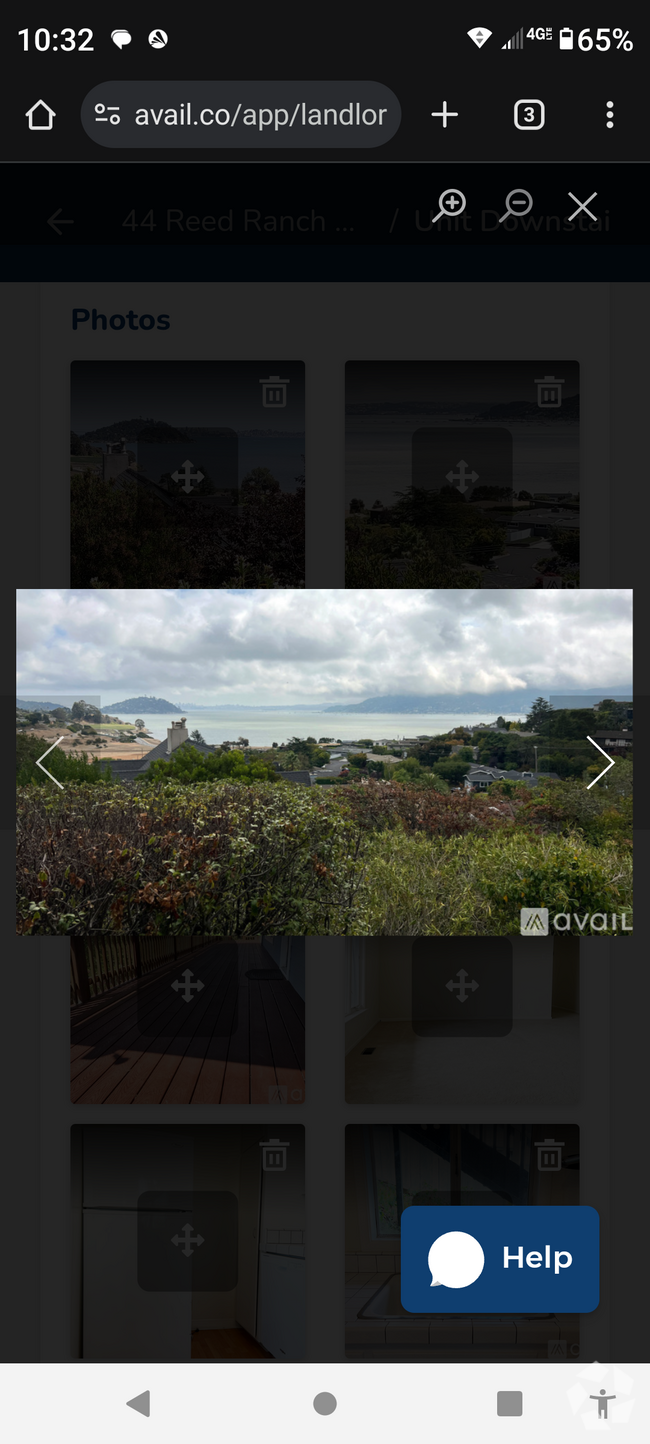Show the previous photo
The width and height of the screenshot is (650, 1444).
coord(50,763)
